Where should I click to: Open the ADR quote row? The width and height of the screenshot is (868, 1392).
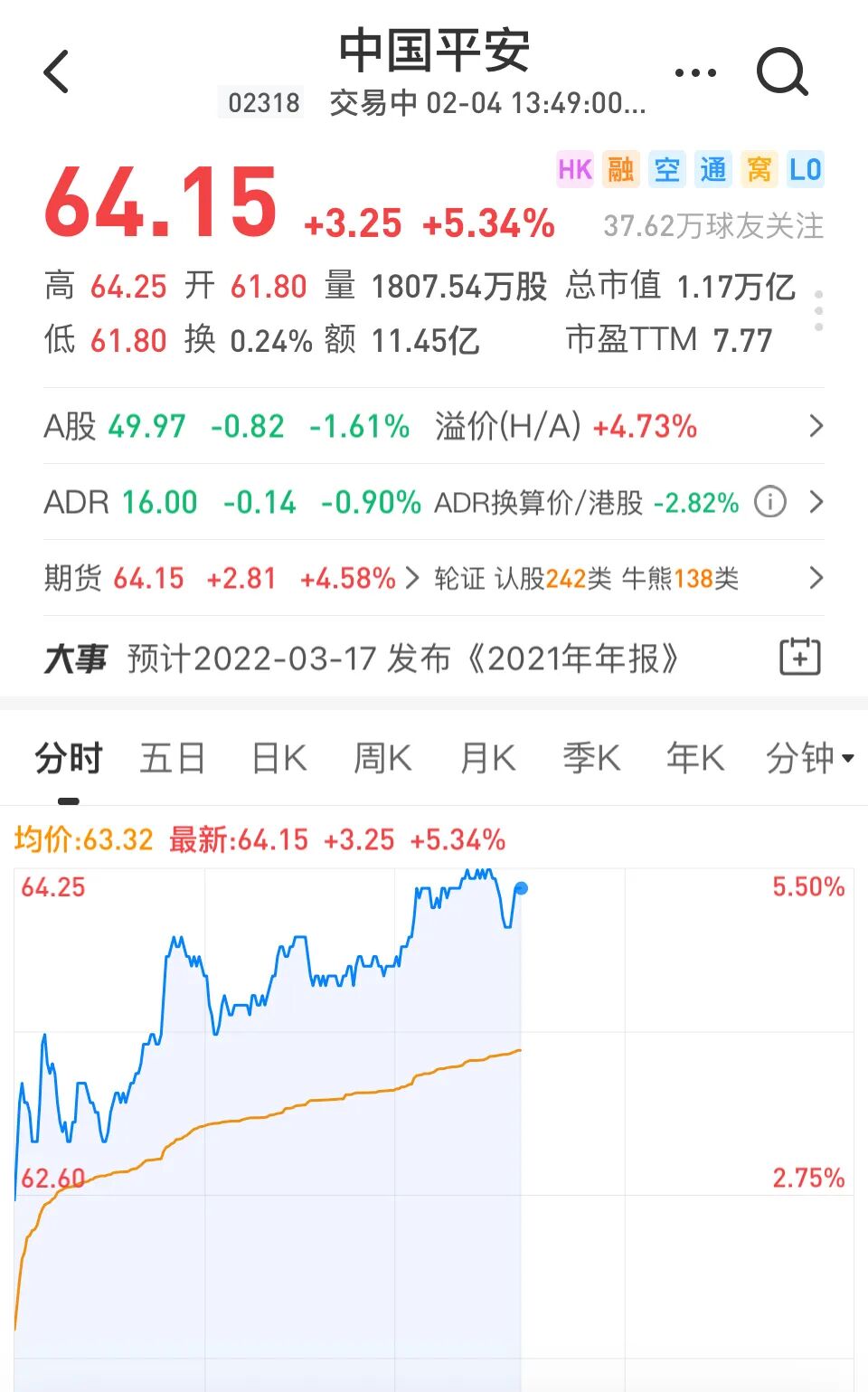pos(434,502)
